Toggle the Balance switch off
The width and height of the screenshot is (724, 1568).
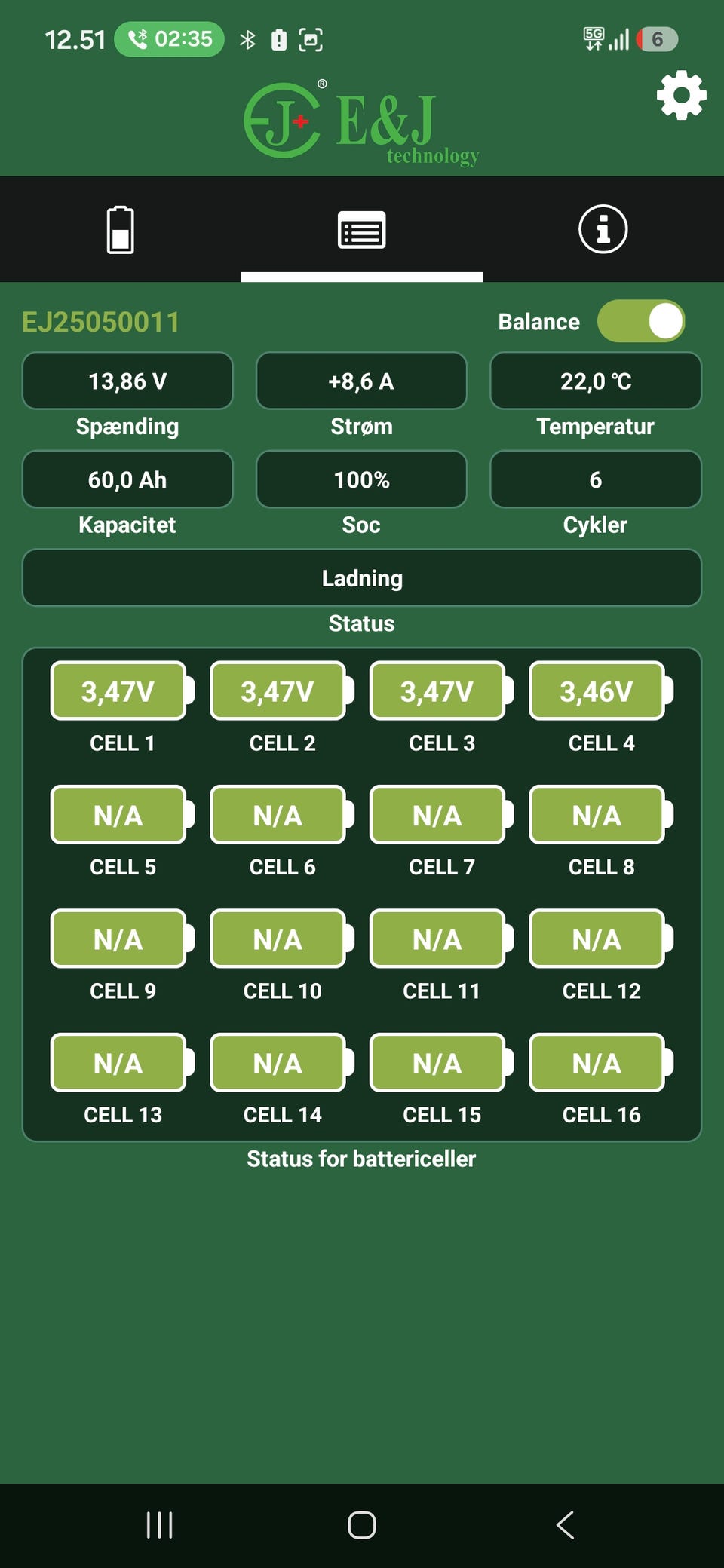pos(641,321)
